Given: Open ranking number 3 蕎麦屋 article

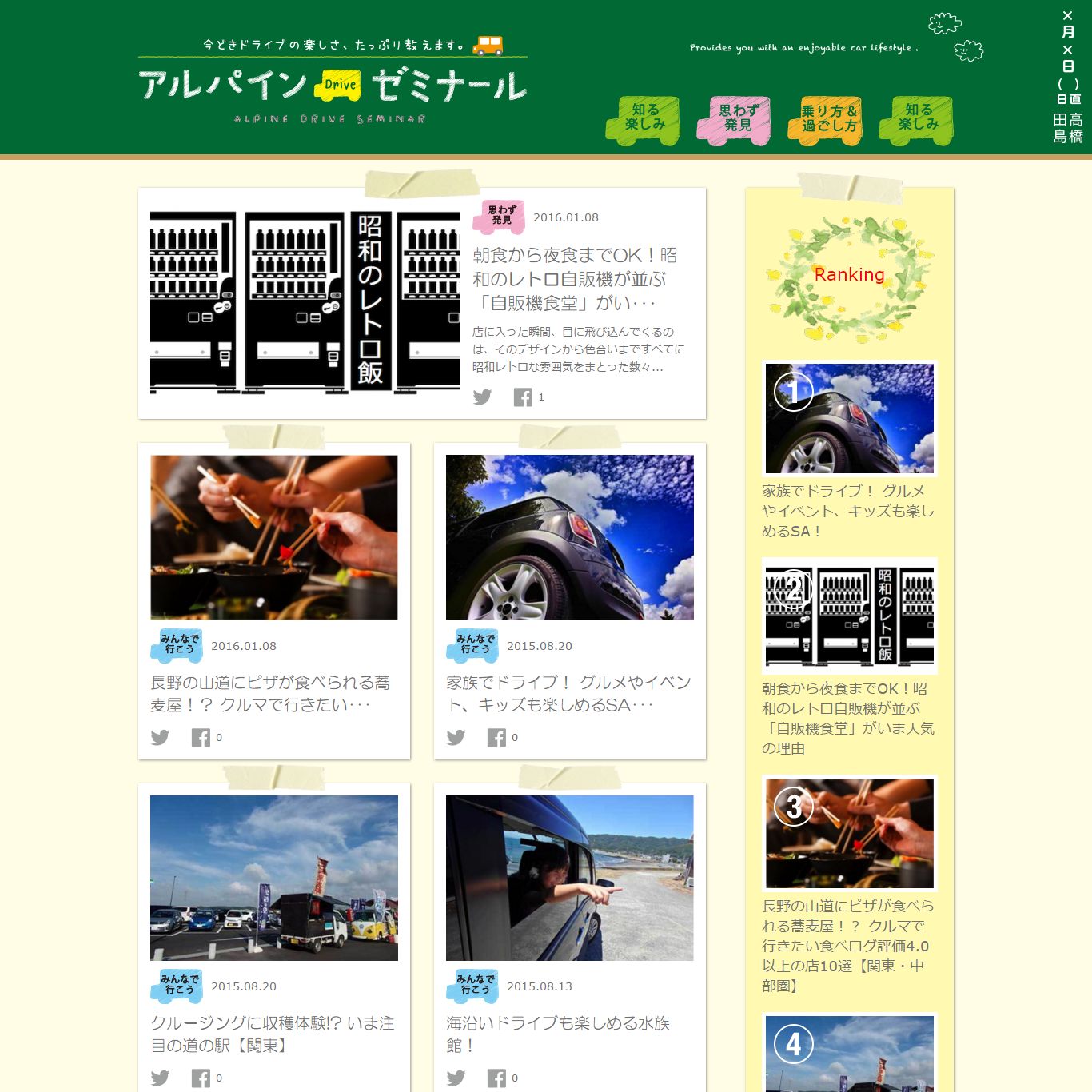Looking at the screenshot, I should [x=849, y=833].
